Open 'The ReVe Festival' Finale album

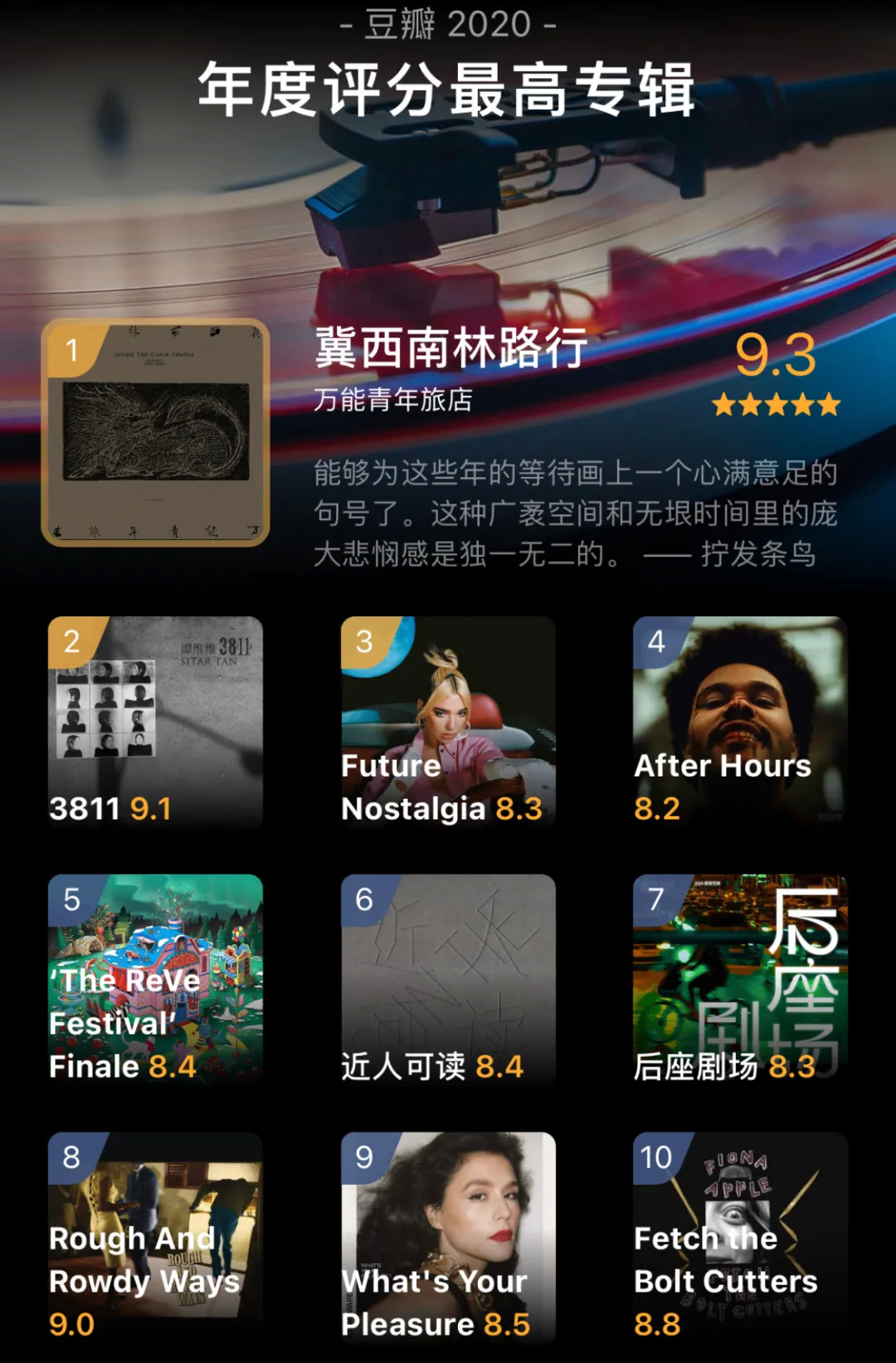click(156, 981)
